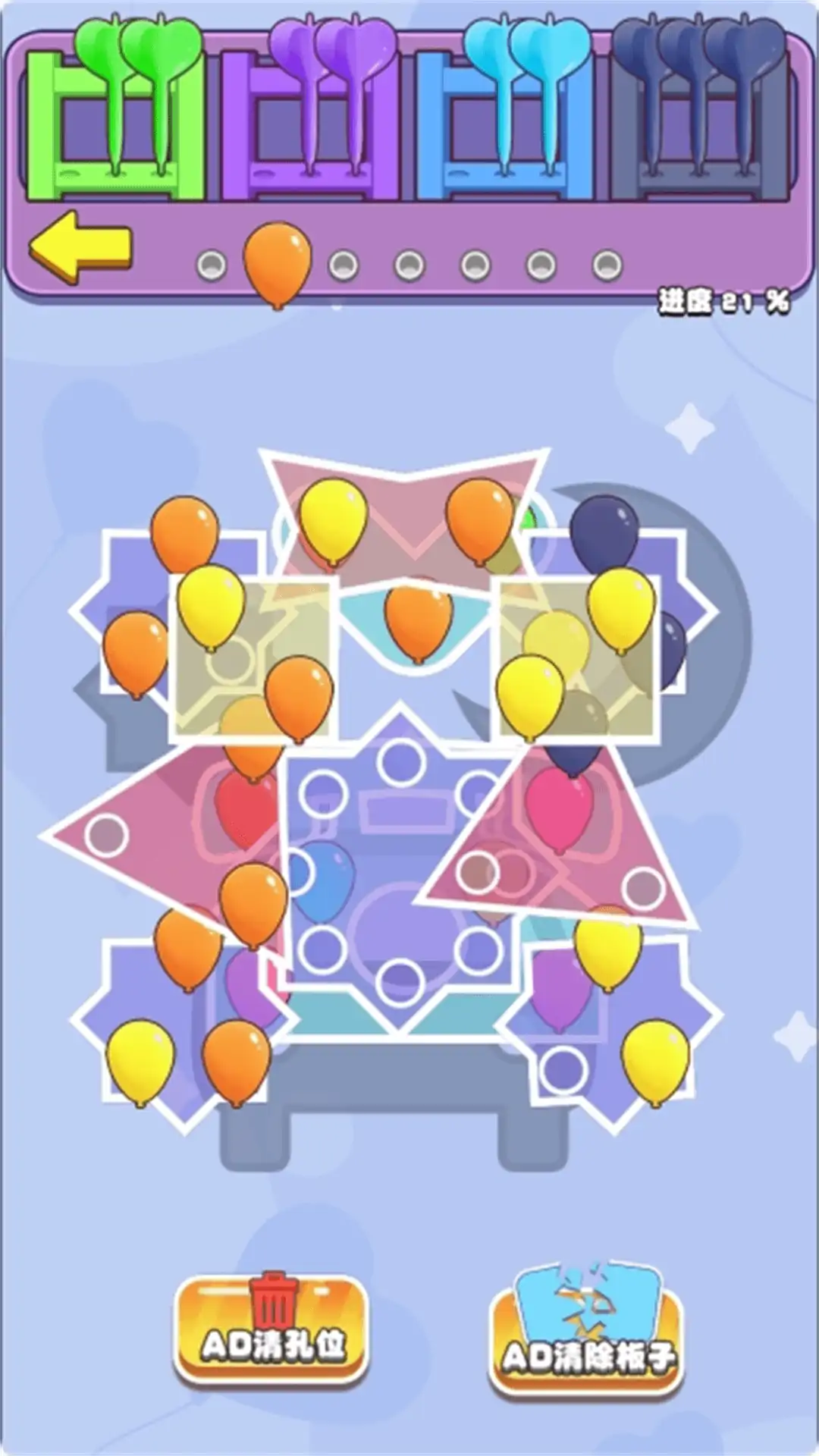The width and height of the screenshot is (819, 1456).
Task: Pop the orange balloon on the pink bow board
Action: [479, 517]
